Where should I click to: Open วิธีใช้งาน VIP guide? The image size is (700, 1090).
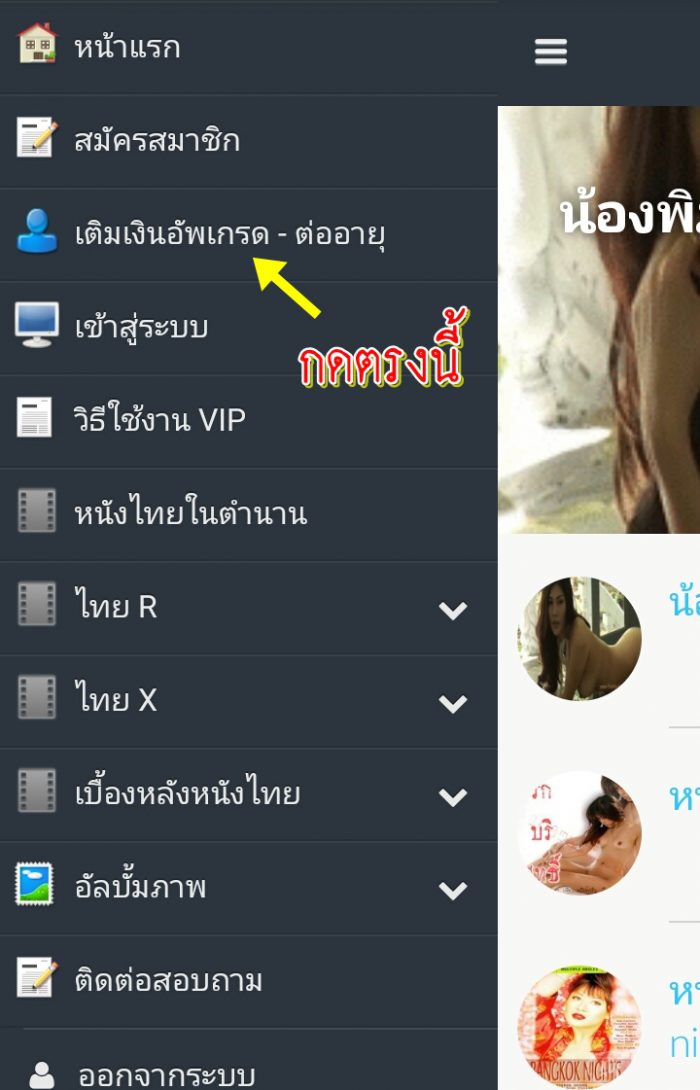click(x=160, y=420)
